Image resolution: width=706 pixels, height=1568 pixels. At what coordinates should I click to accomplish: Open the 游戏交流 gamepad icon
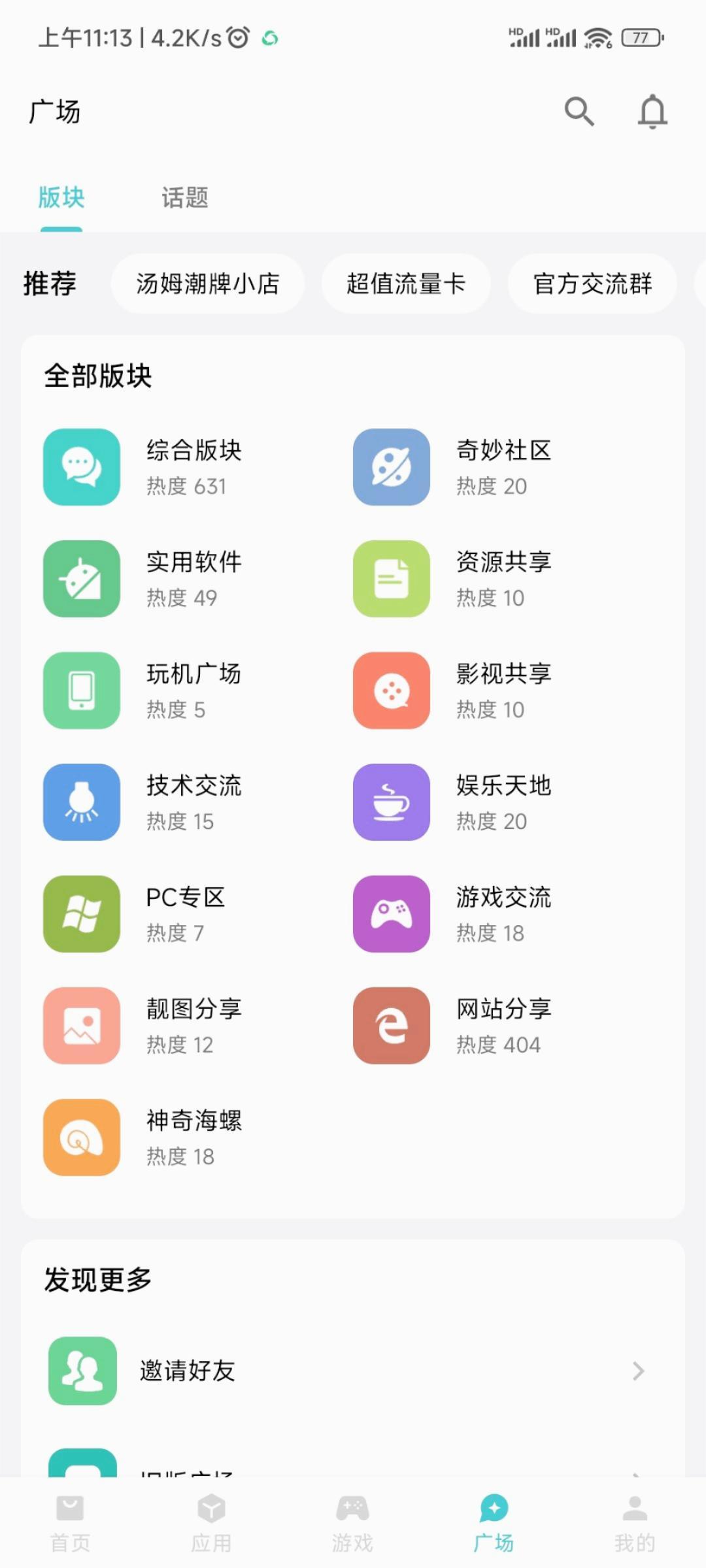(390, 914)
